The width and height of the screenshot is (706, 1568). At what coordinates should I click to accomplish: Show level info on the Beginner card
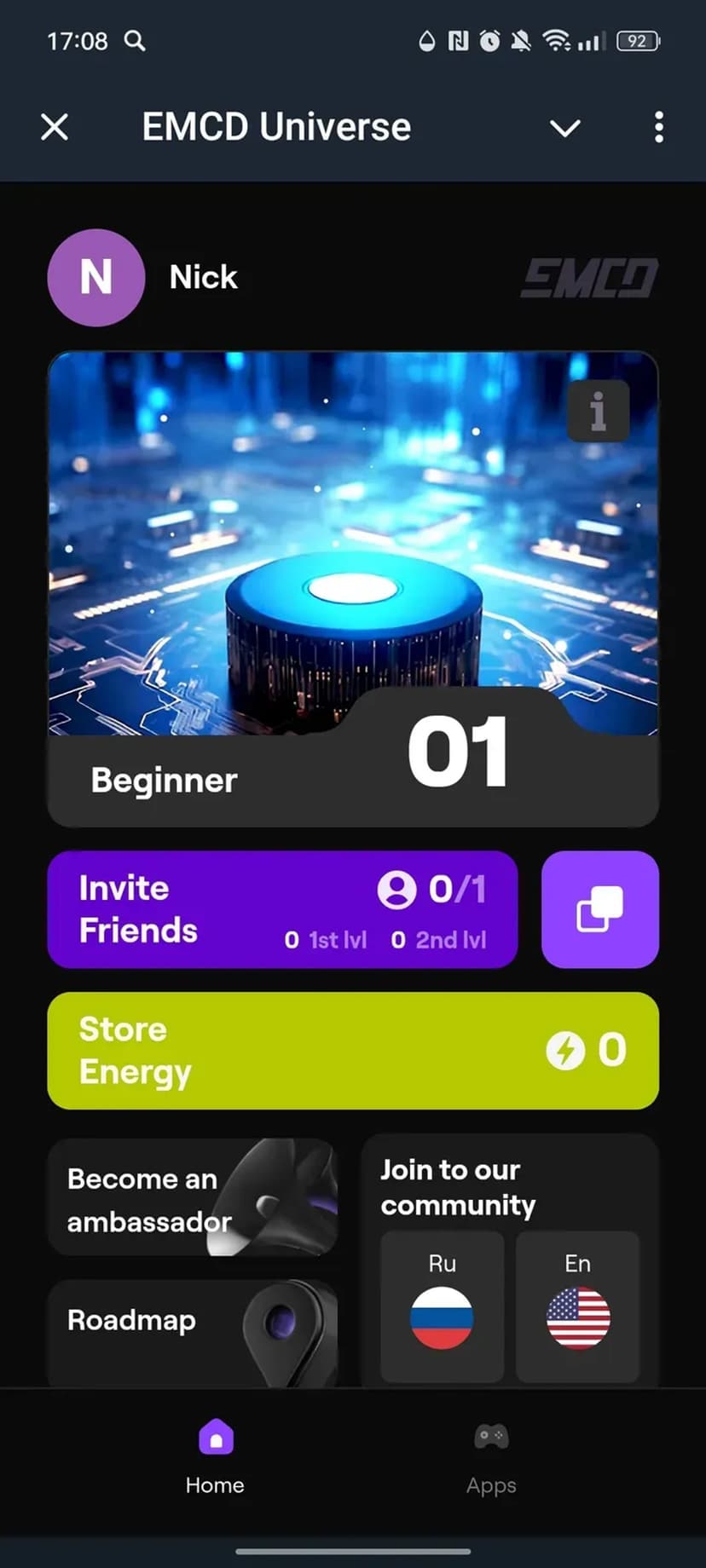(x=599, y=412)
